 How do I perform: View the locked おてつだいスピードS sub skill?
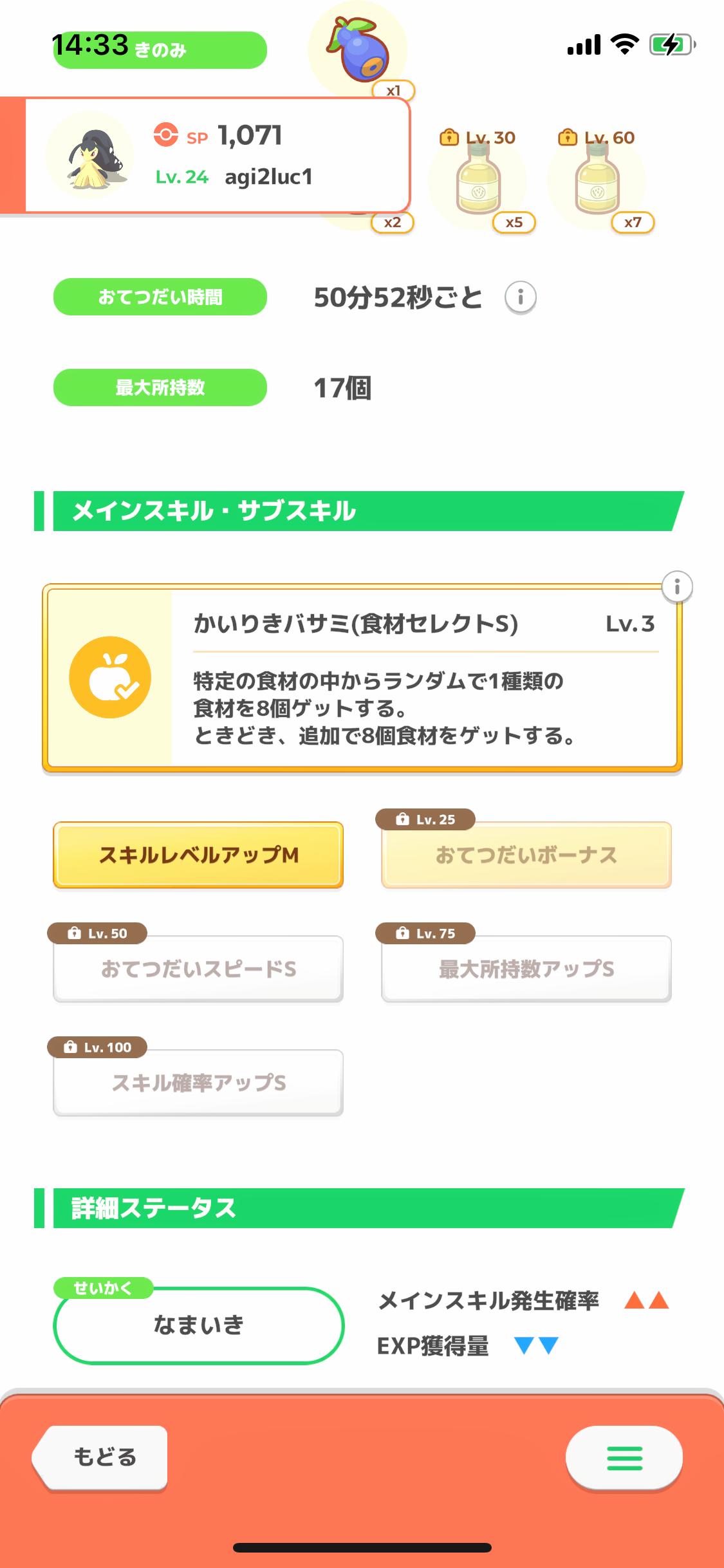pos(198,969)
